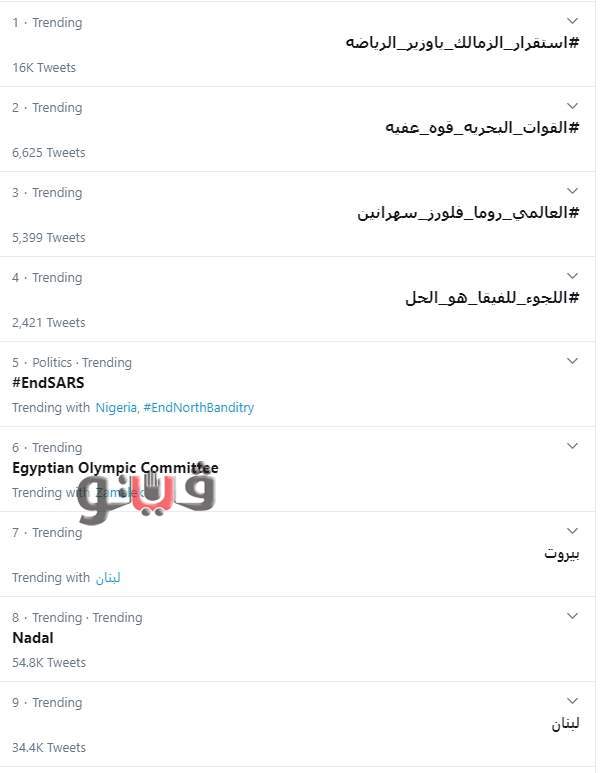Expand the chevron on the بيروت row

pos(572,531)
